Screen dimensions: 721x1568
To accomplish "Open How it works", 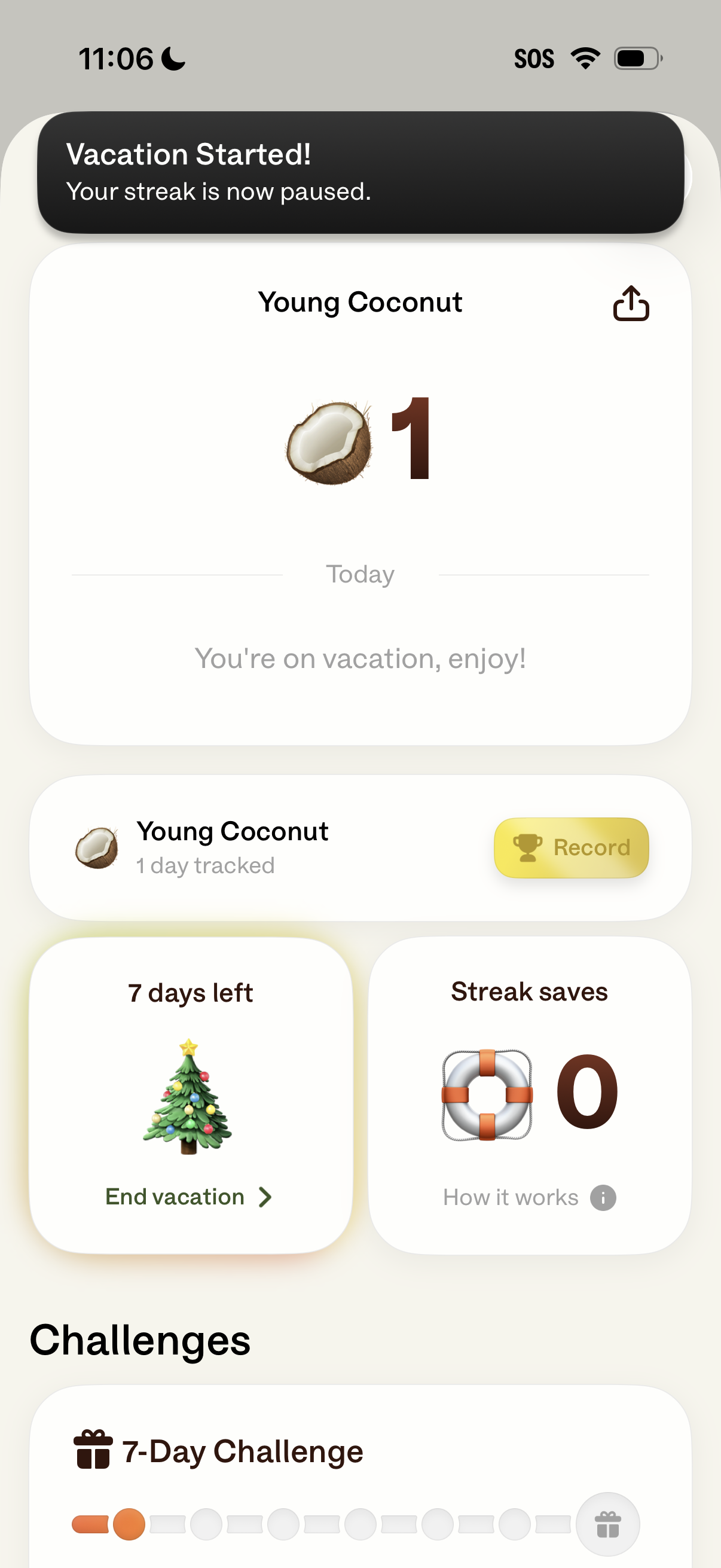I will pyautogui.click(x=510, y=1197).
